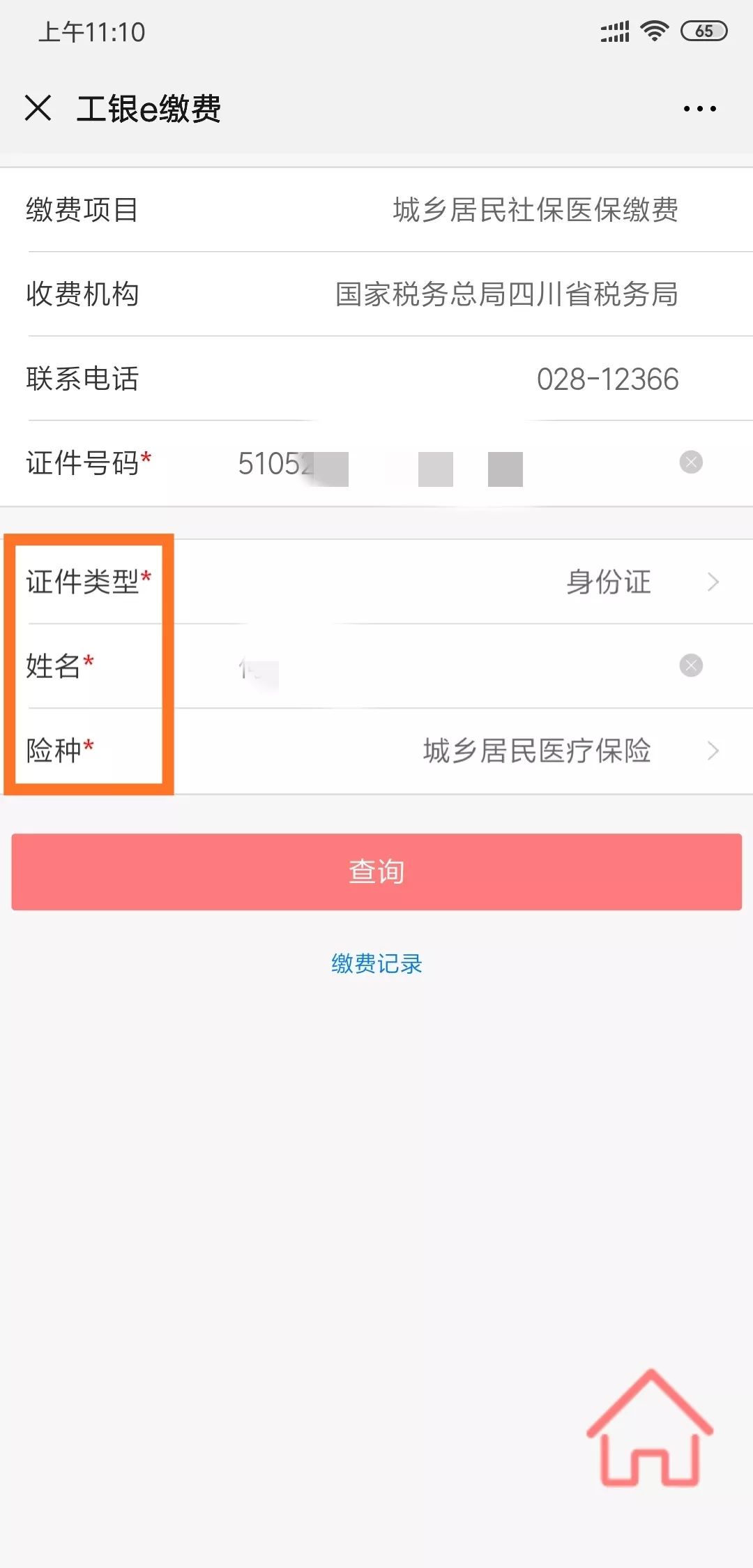
Task: Open the 证件类型 picker showing 身份证
Action: (x=376, y=582)
